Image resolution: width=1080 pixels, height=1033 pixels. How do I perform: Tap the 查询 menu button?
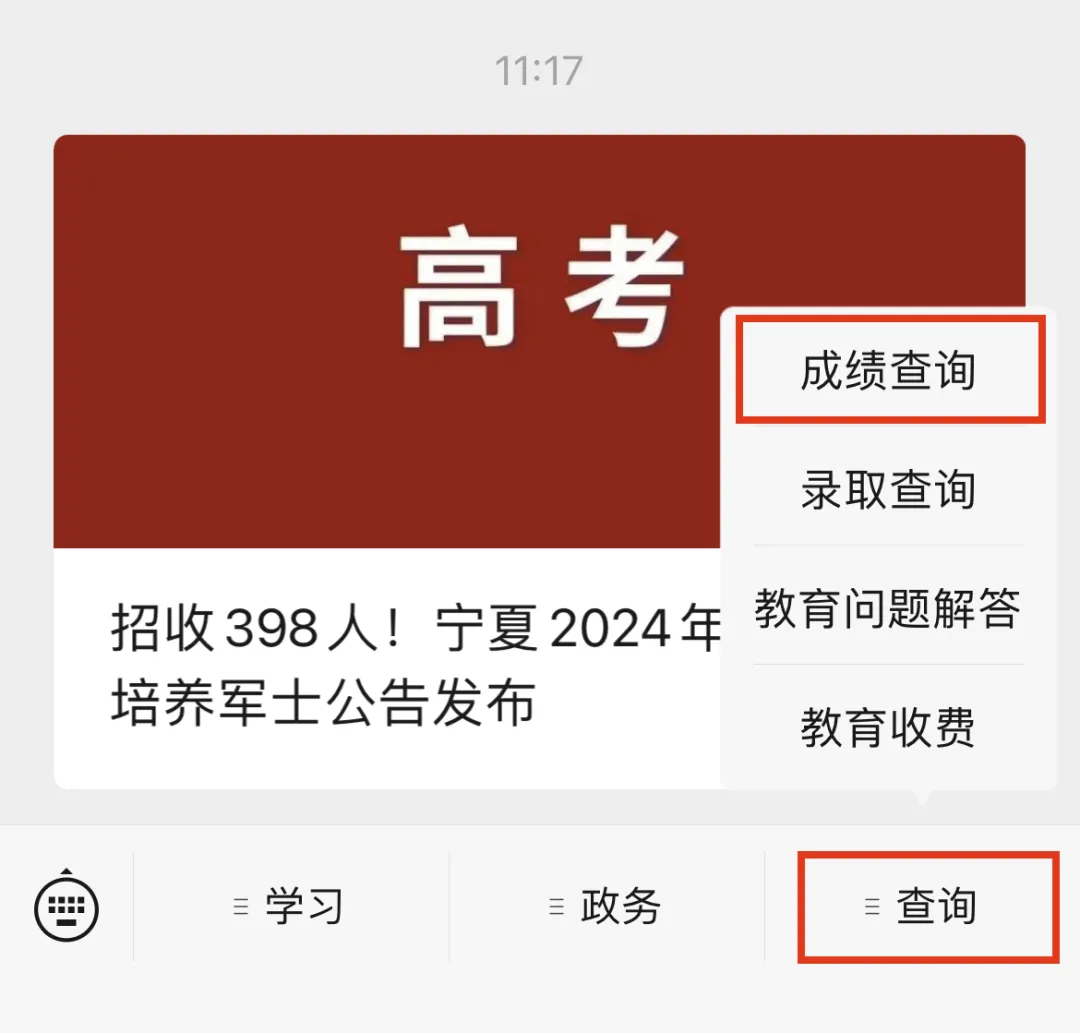coord(927,908)
